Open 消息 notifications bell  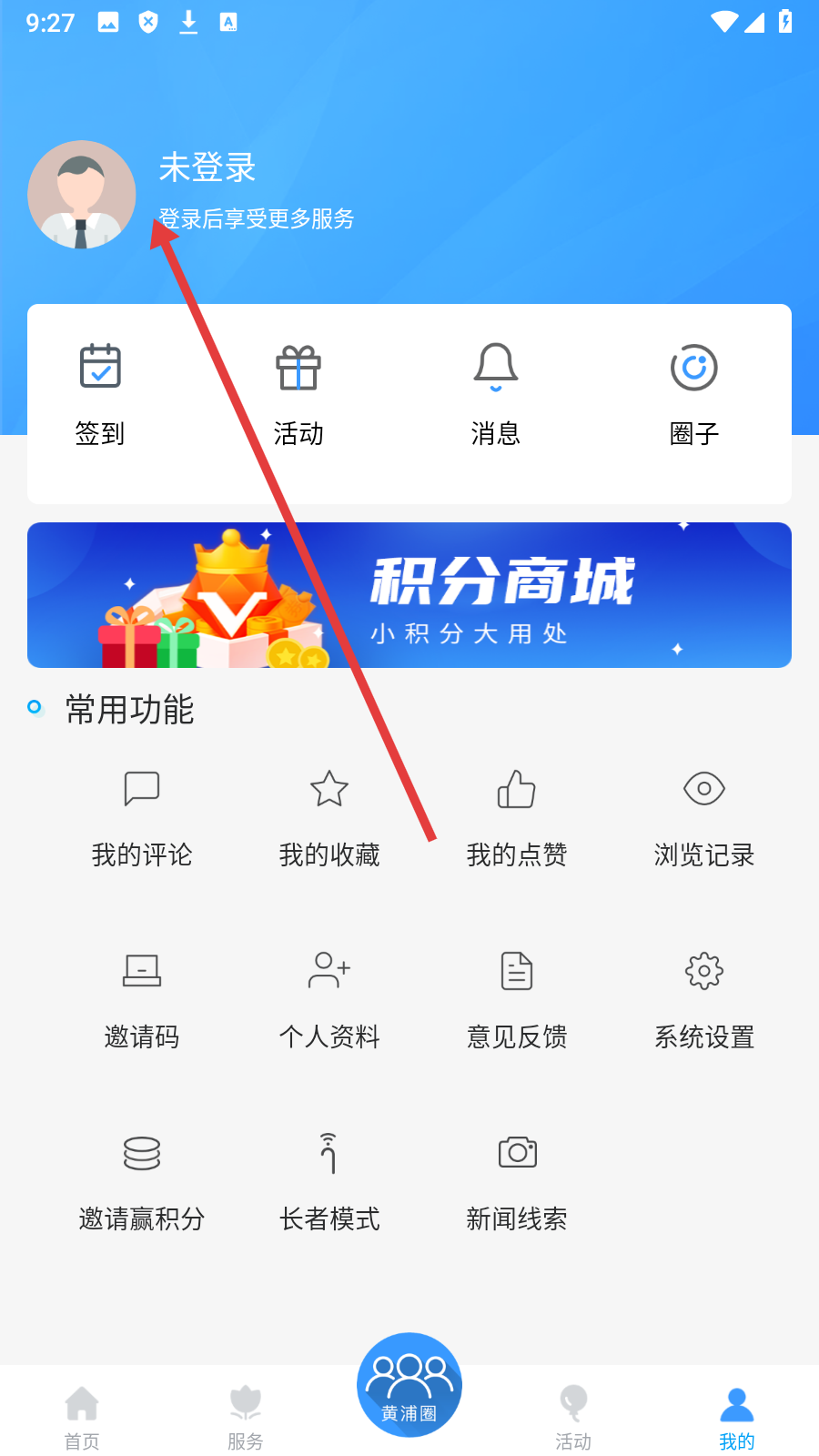tap(496, 393)
